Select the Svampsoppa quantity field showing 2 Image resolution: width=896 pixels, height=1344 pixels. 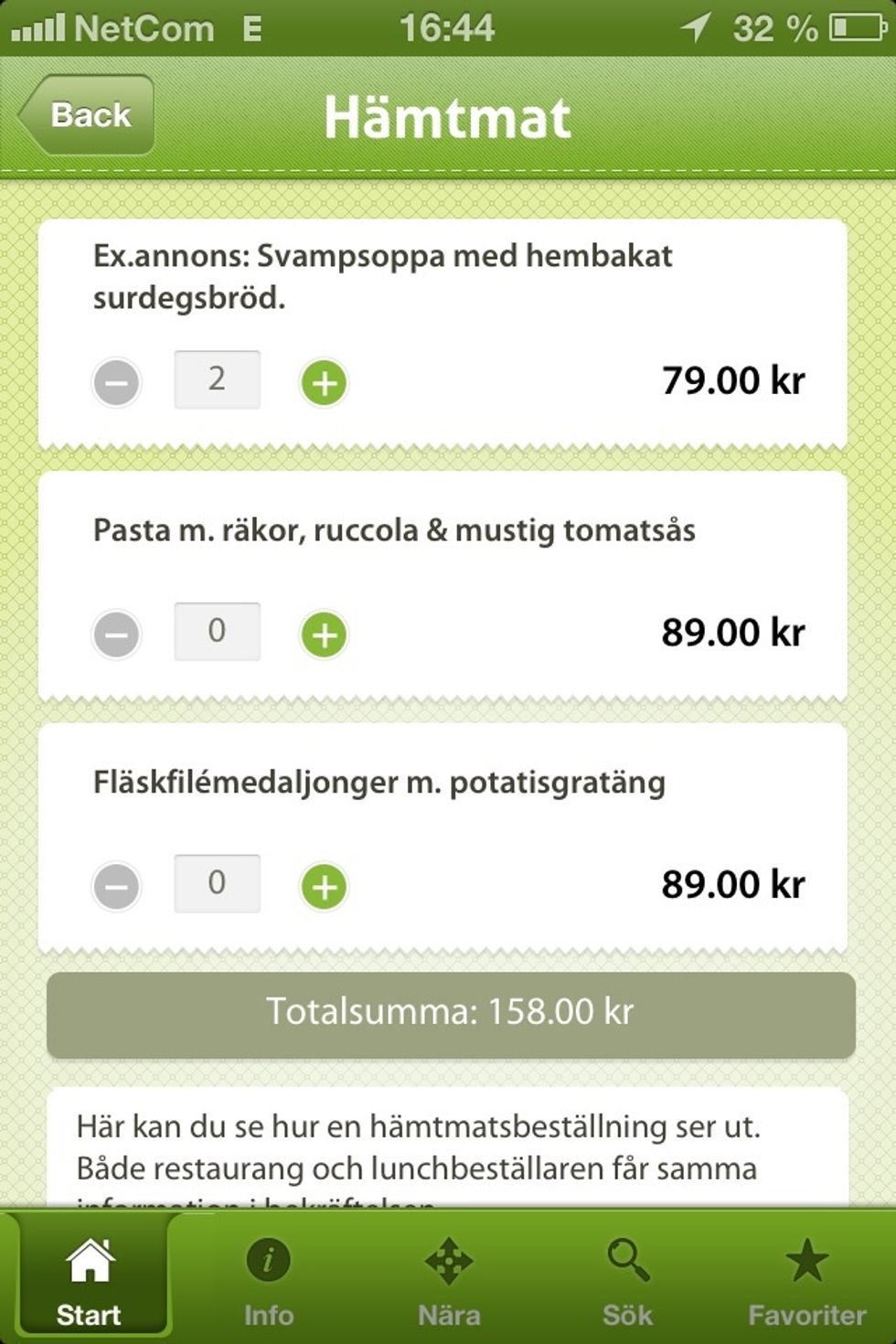217,379
